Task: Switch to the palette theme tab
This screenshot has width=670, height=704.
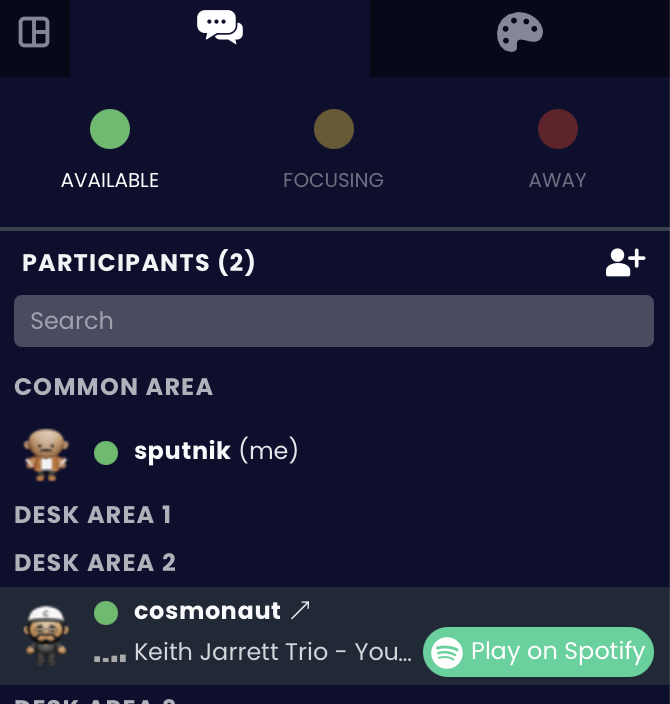Action: tap(520, 32)
